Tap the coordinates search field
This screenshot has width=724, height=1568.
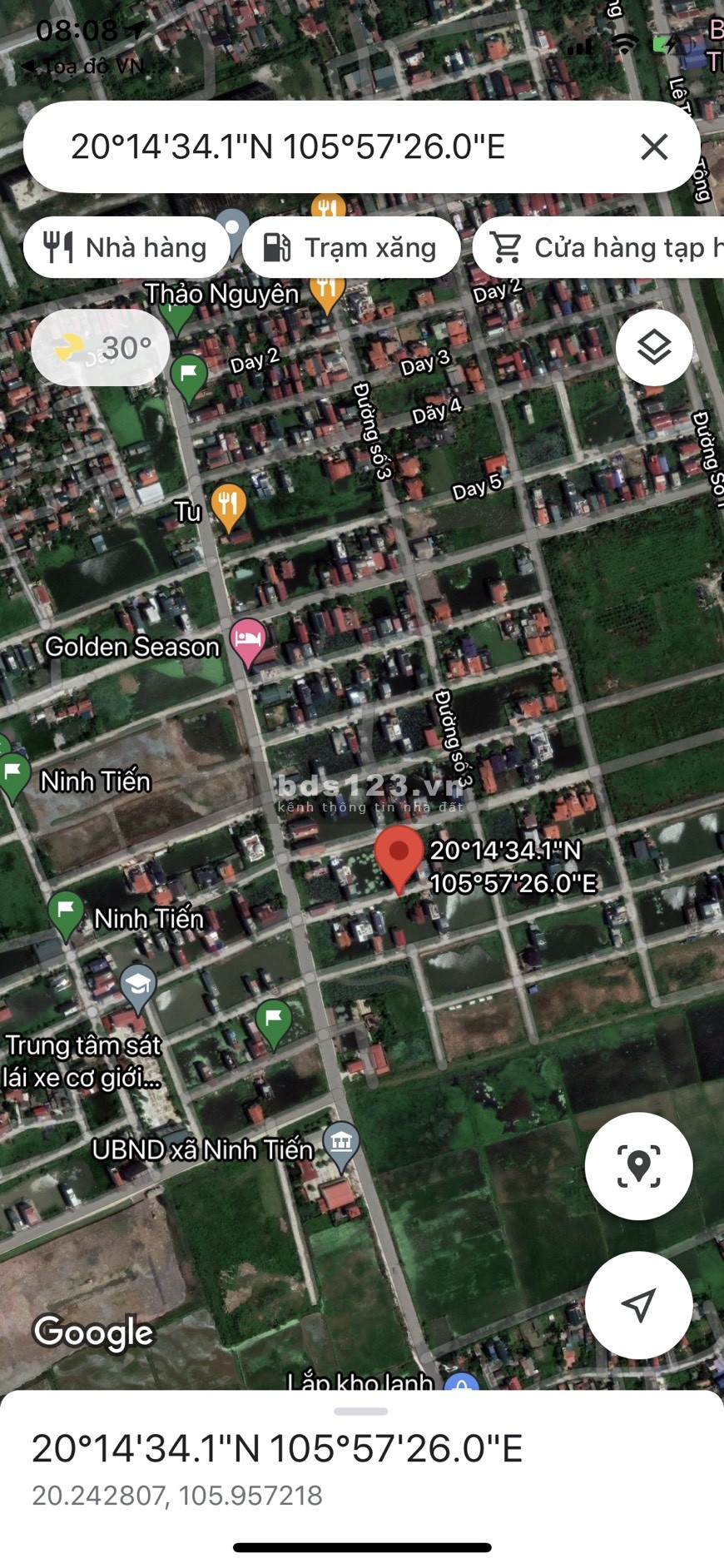[333, 147]
